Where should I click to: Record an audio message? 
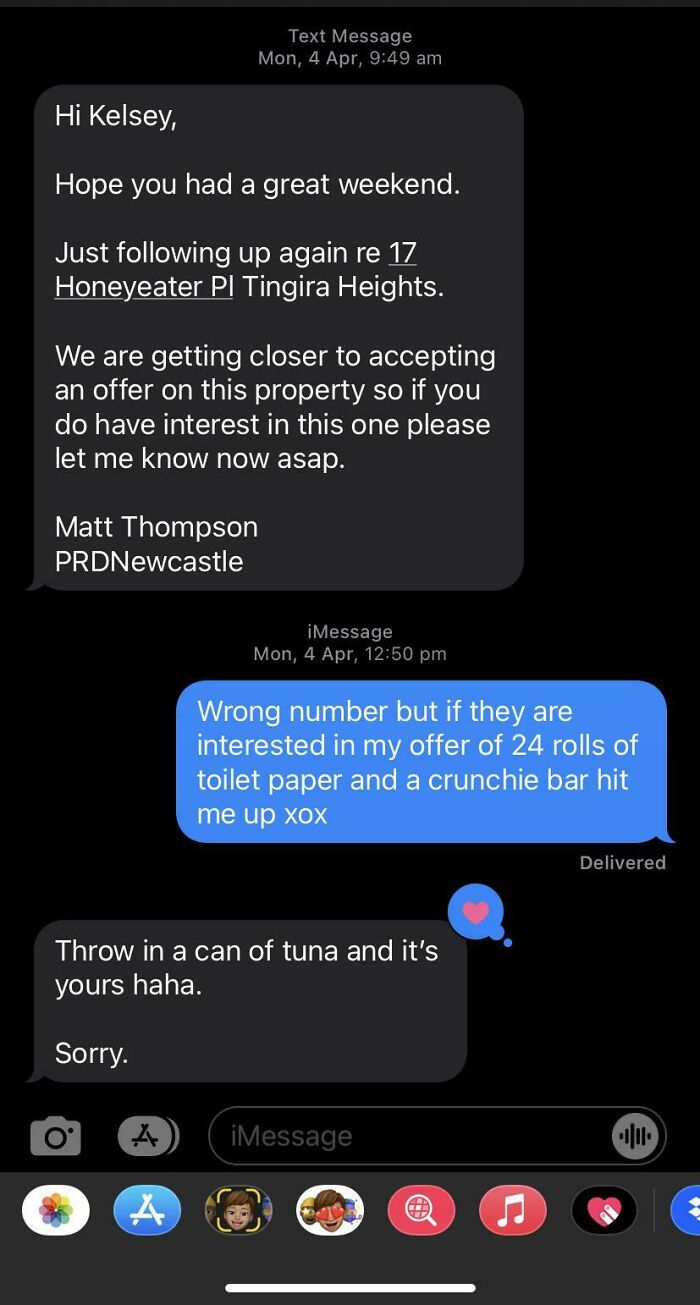[635, 1136]
